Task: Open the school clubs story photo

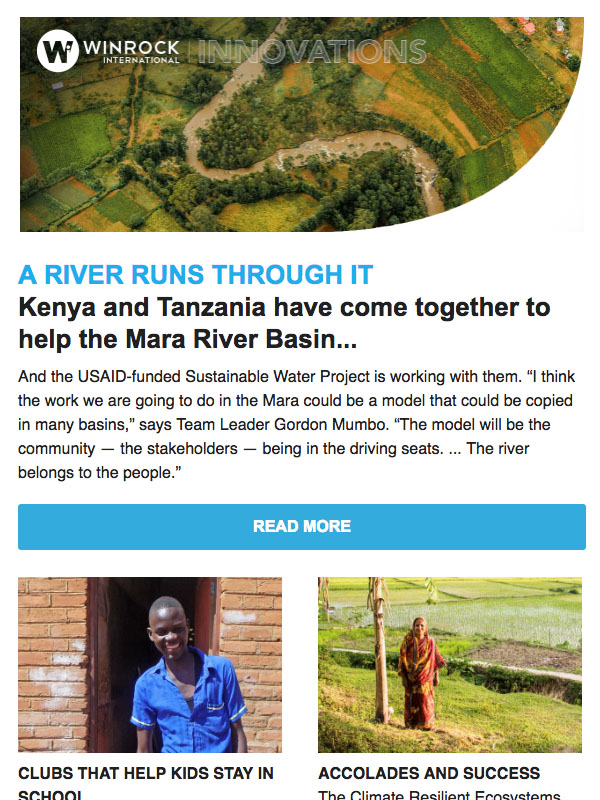Action: (x=150, y=664)
